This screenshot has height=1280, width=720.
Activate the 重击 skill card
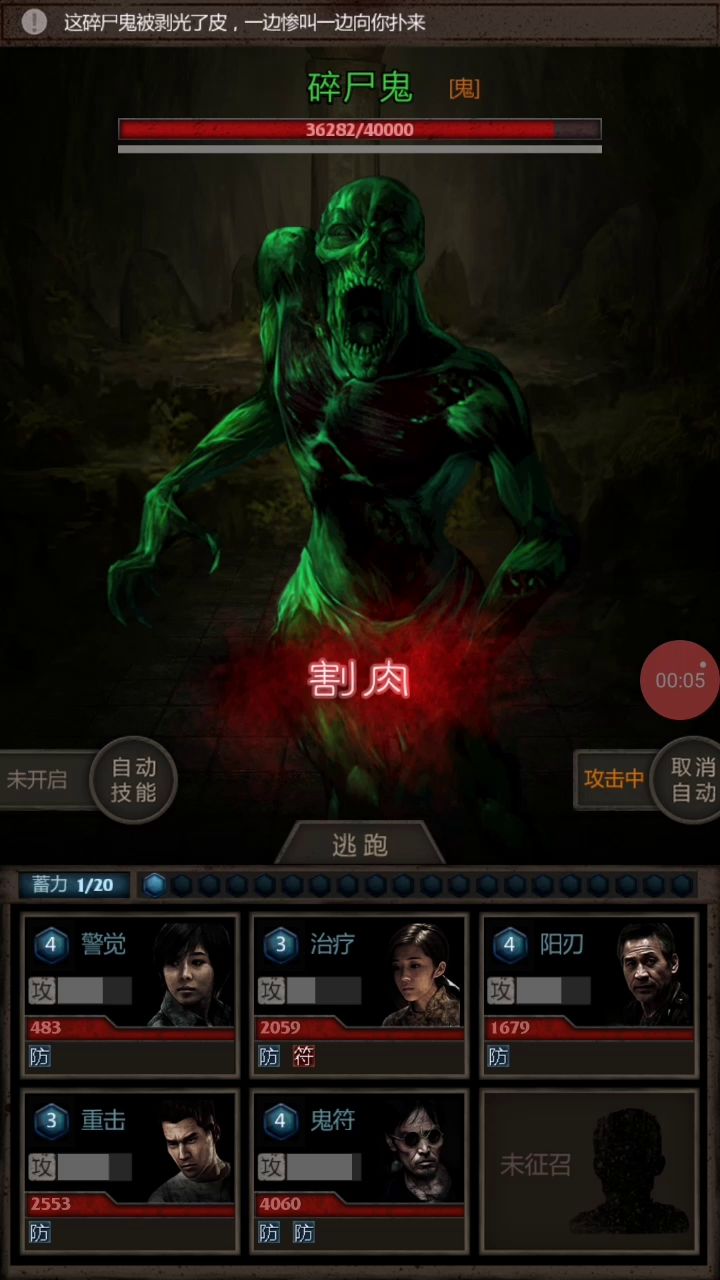(x=131, y=1170)
